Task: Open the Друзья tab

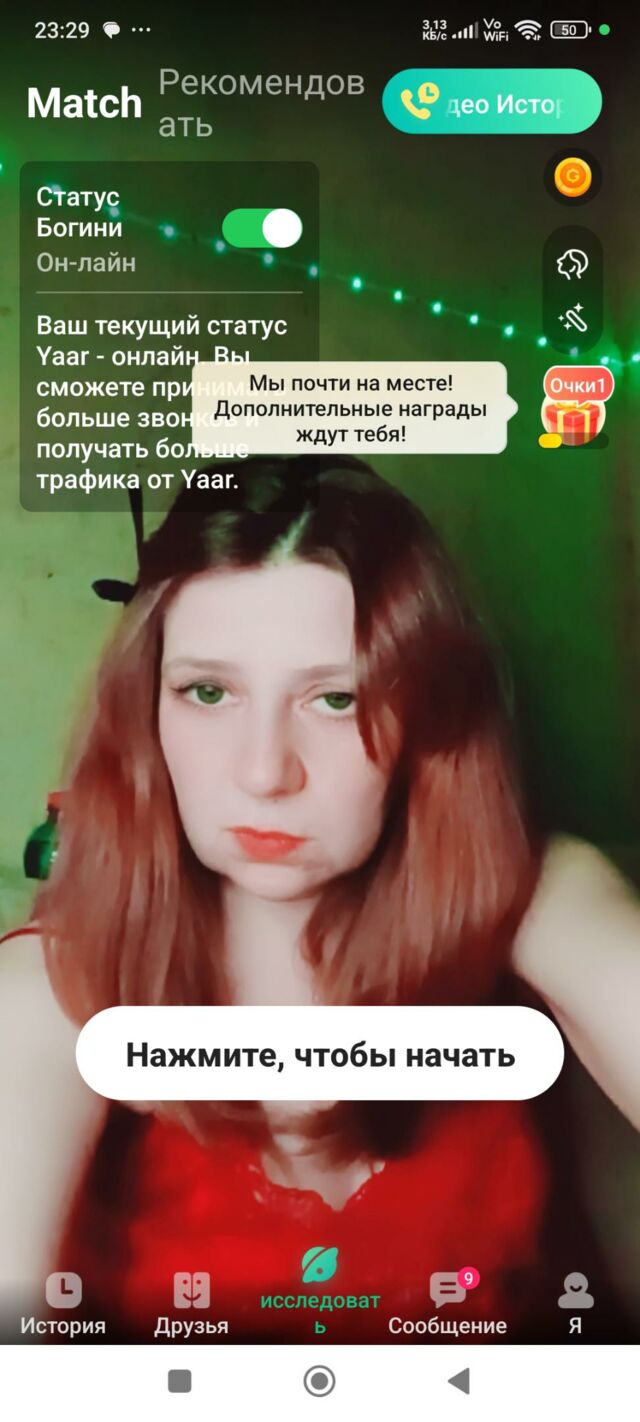Action: 191,1304
